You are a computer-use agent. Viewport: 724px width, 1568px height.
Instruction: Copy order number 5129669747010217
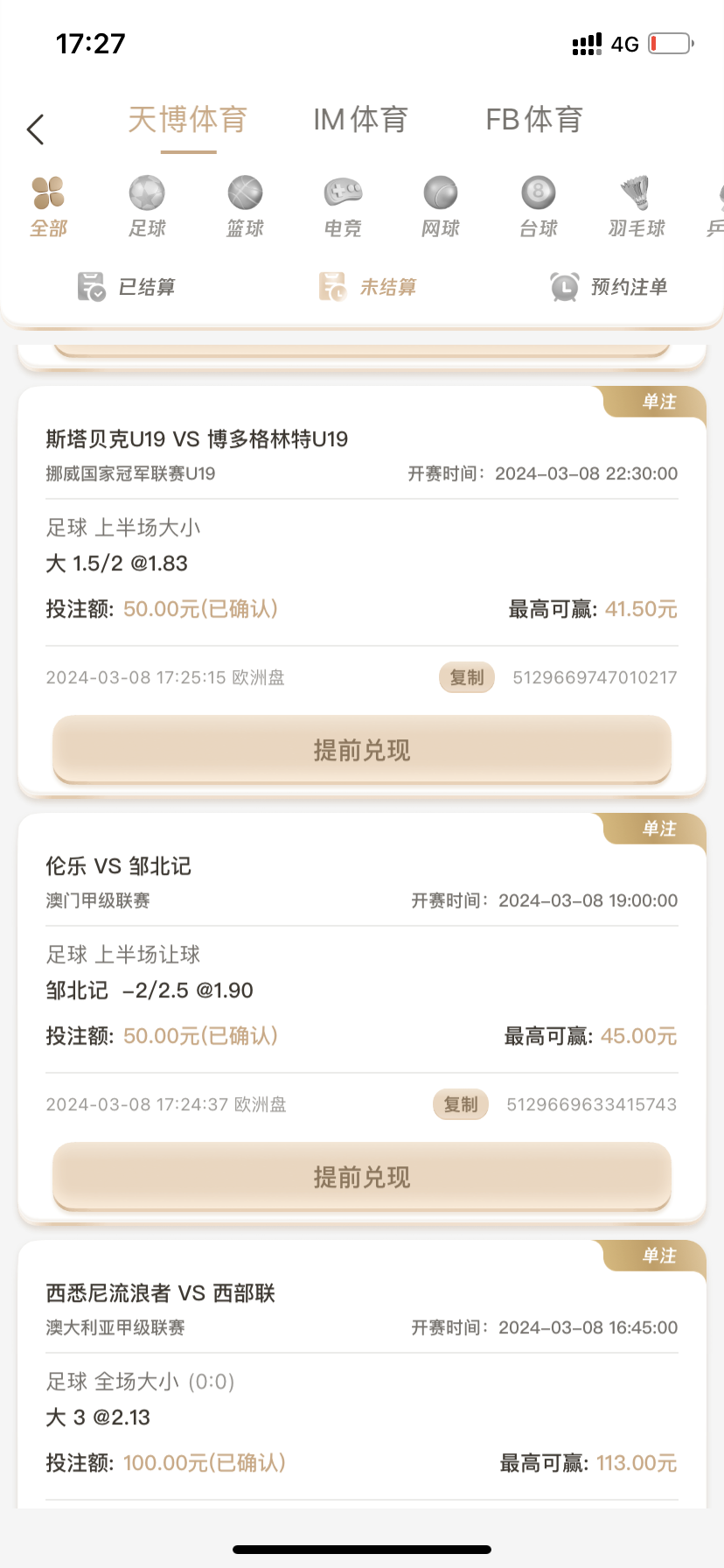click(x=467, y=677)
